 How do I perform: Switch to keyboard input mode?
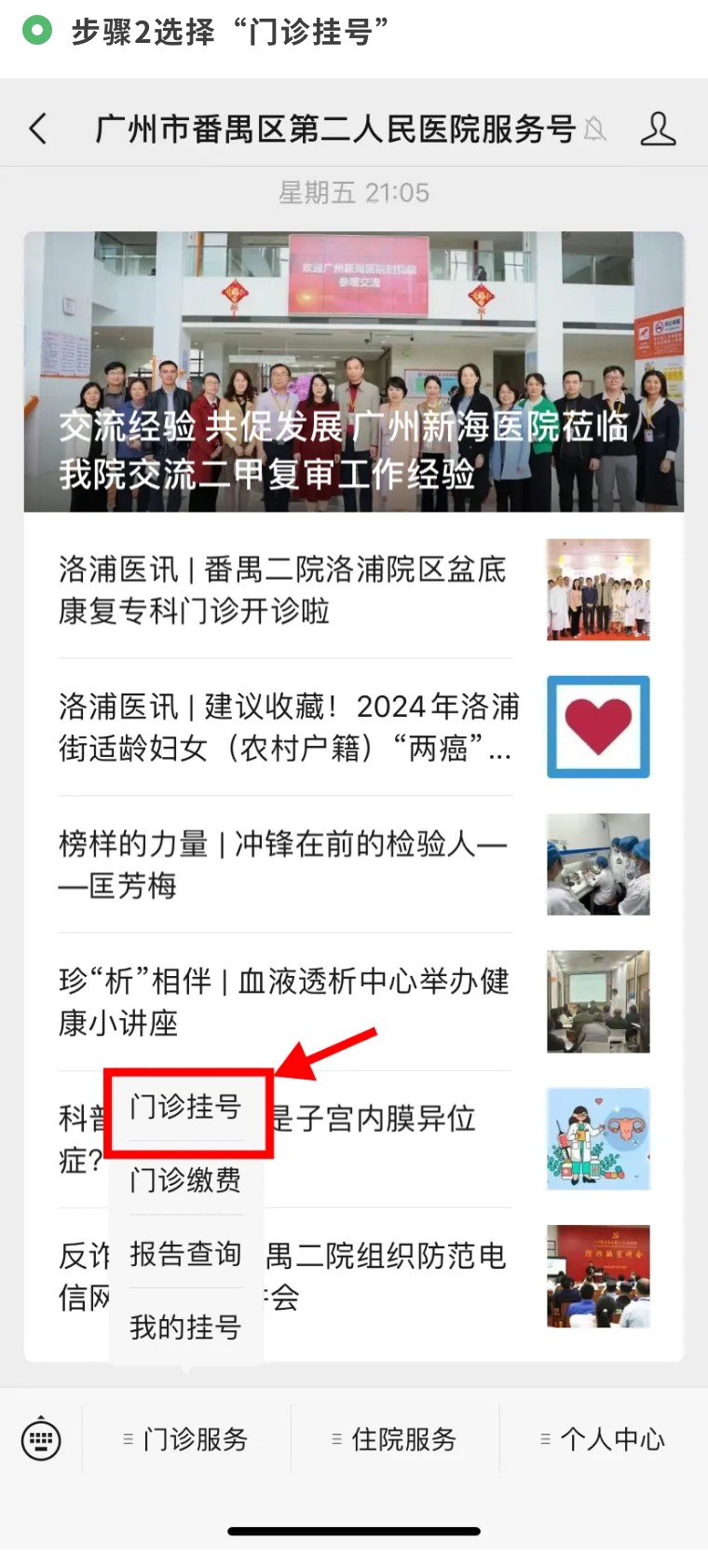click(41, 1440)
